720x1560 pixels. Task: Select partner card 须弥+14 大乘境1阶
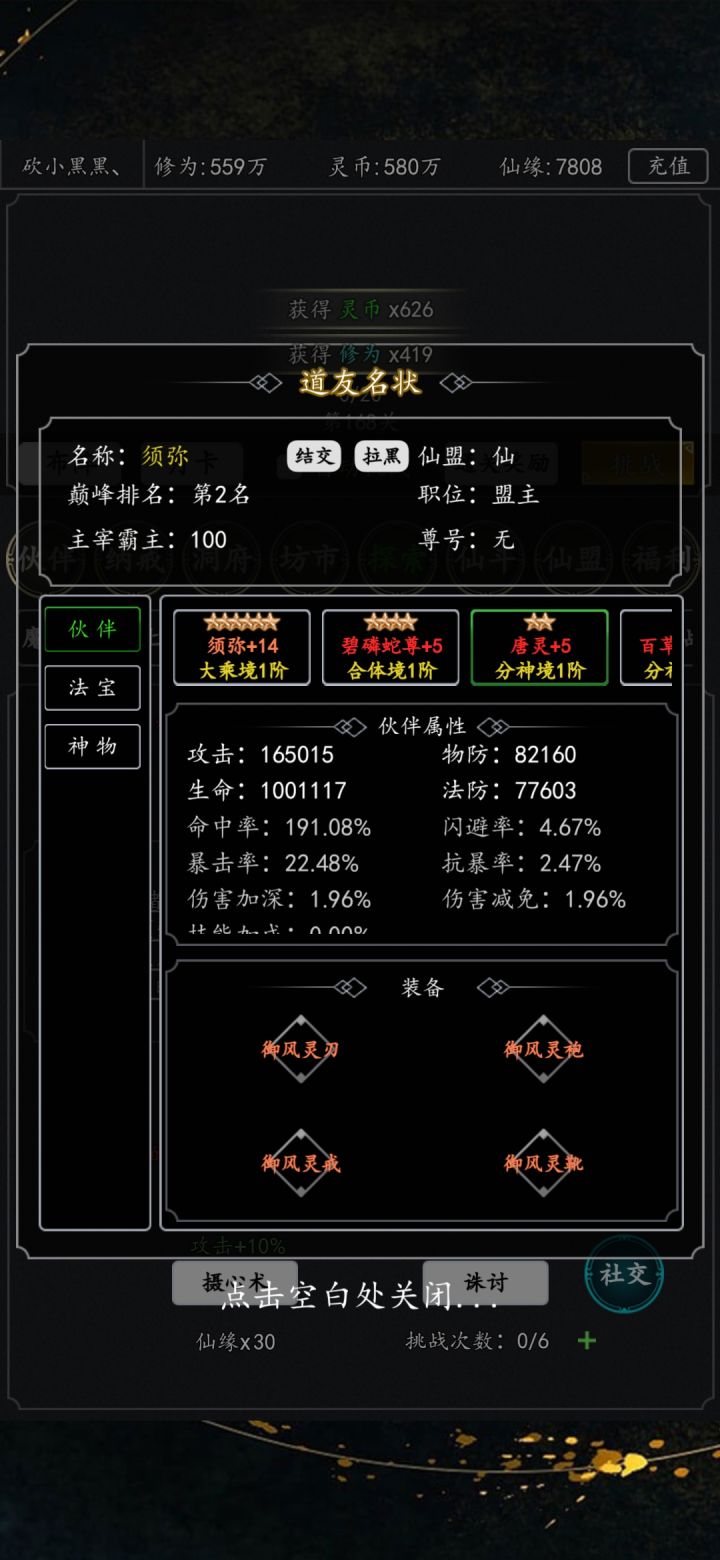pyautogui.click(x=241, y=647)
